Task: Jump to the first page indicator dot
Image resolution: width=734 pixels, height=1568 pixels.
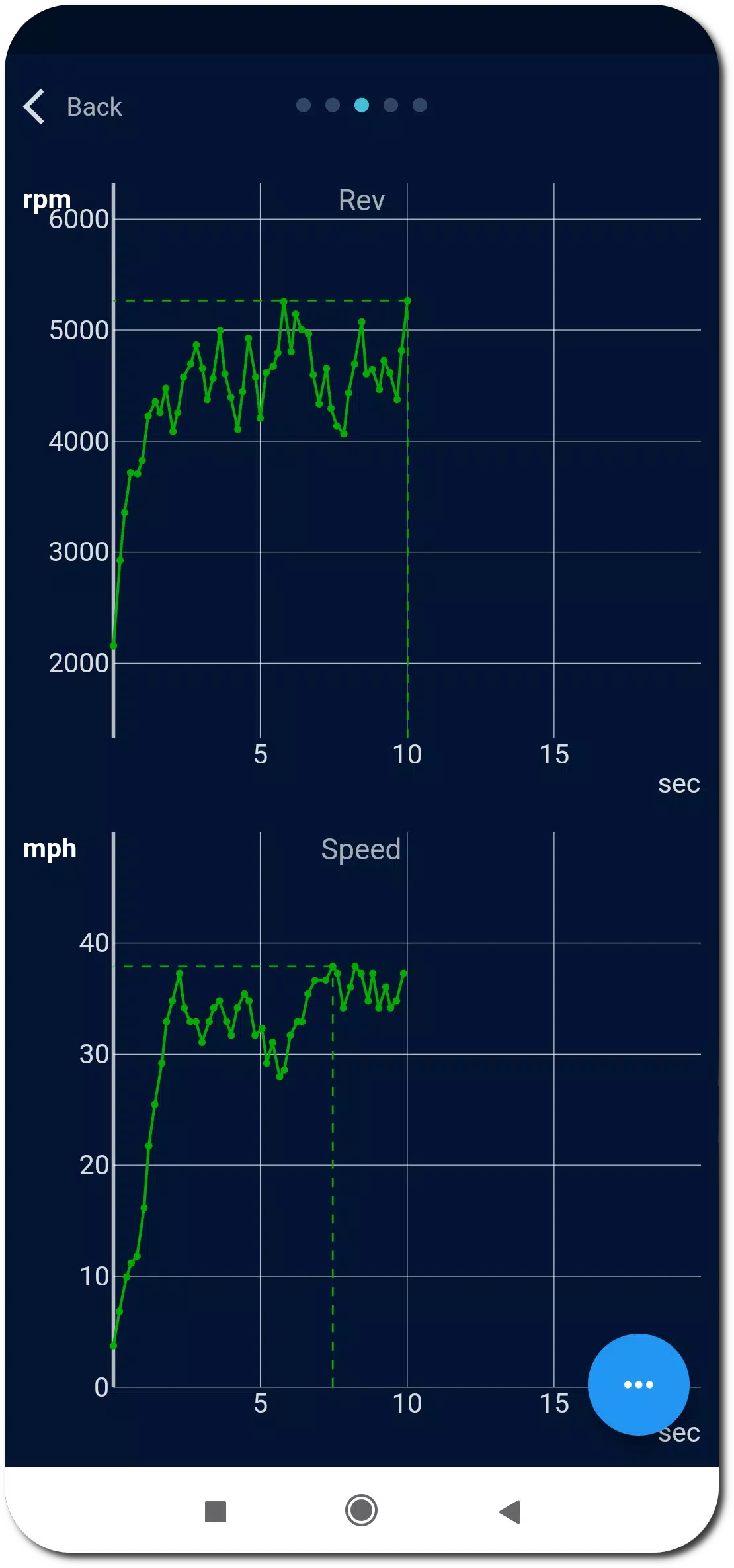Action: (x=304, y=105)
